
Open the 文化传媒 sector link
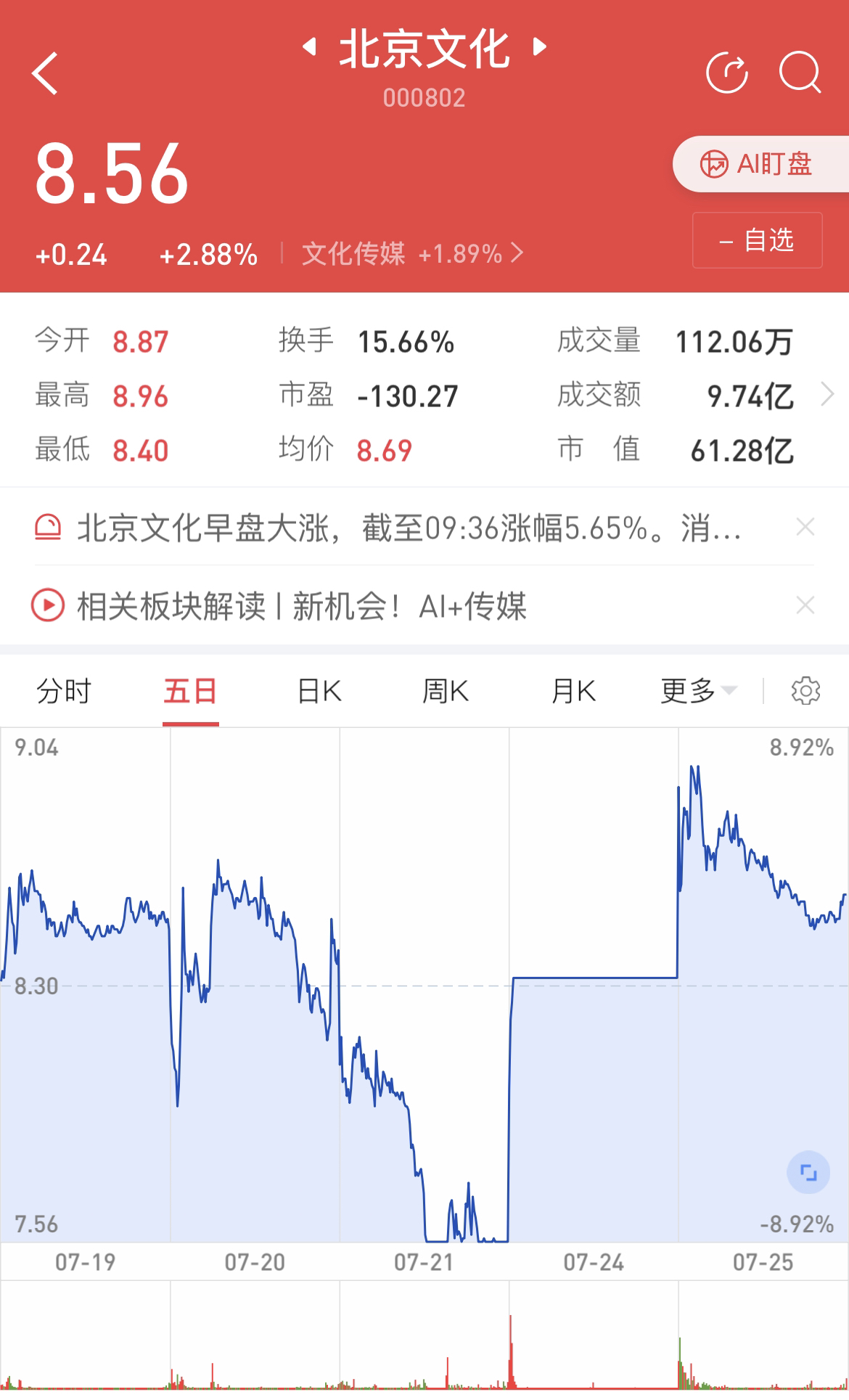coord(411,254)
